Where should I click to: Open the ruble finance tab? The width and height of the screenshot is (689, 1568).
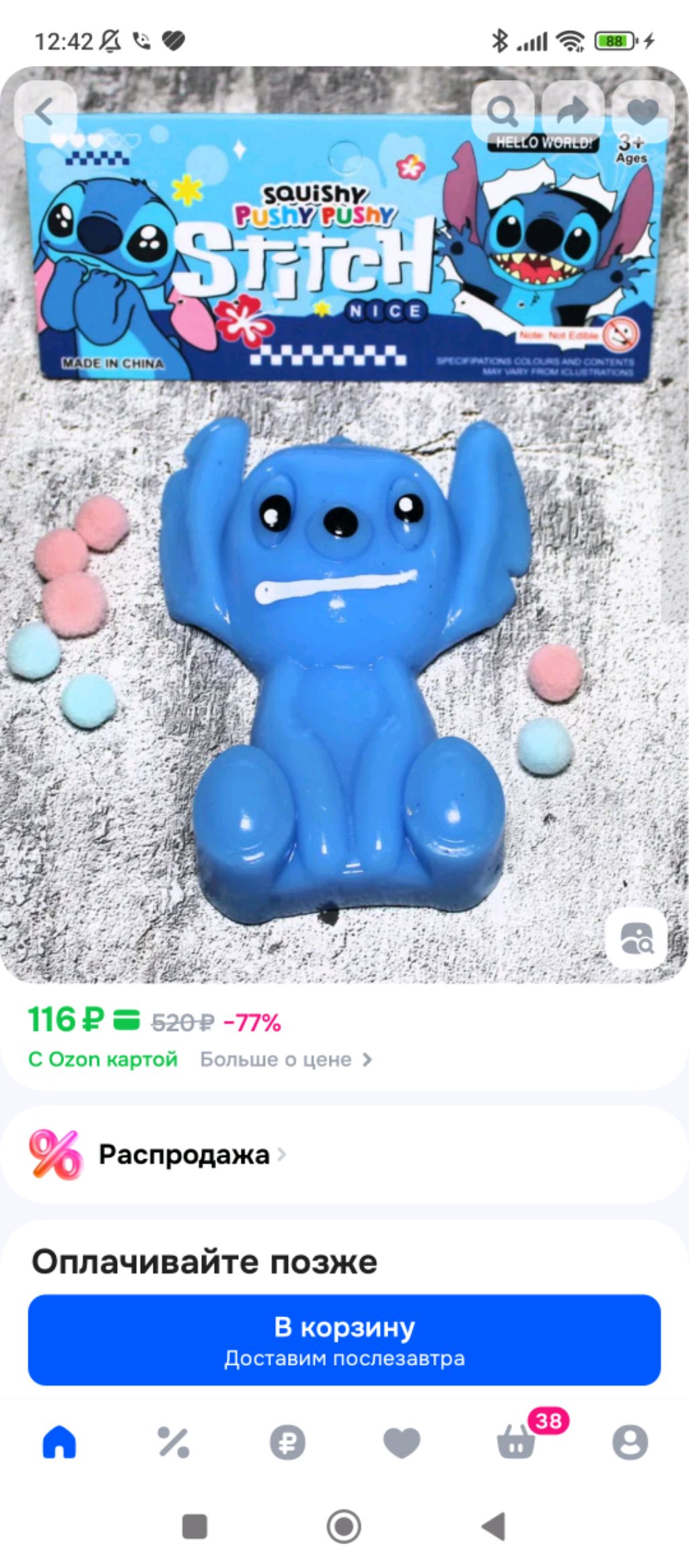tap(287, 1442)
